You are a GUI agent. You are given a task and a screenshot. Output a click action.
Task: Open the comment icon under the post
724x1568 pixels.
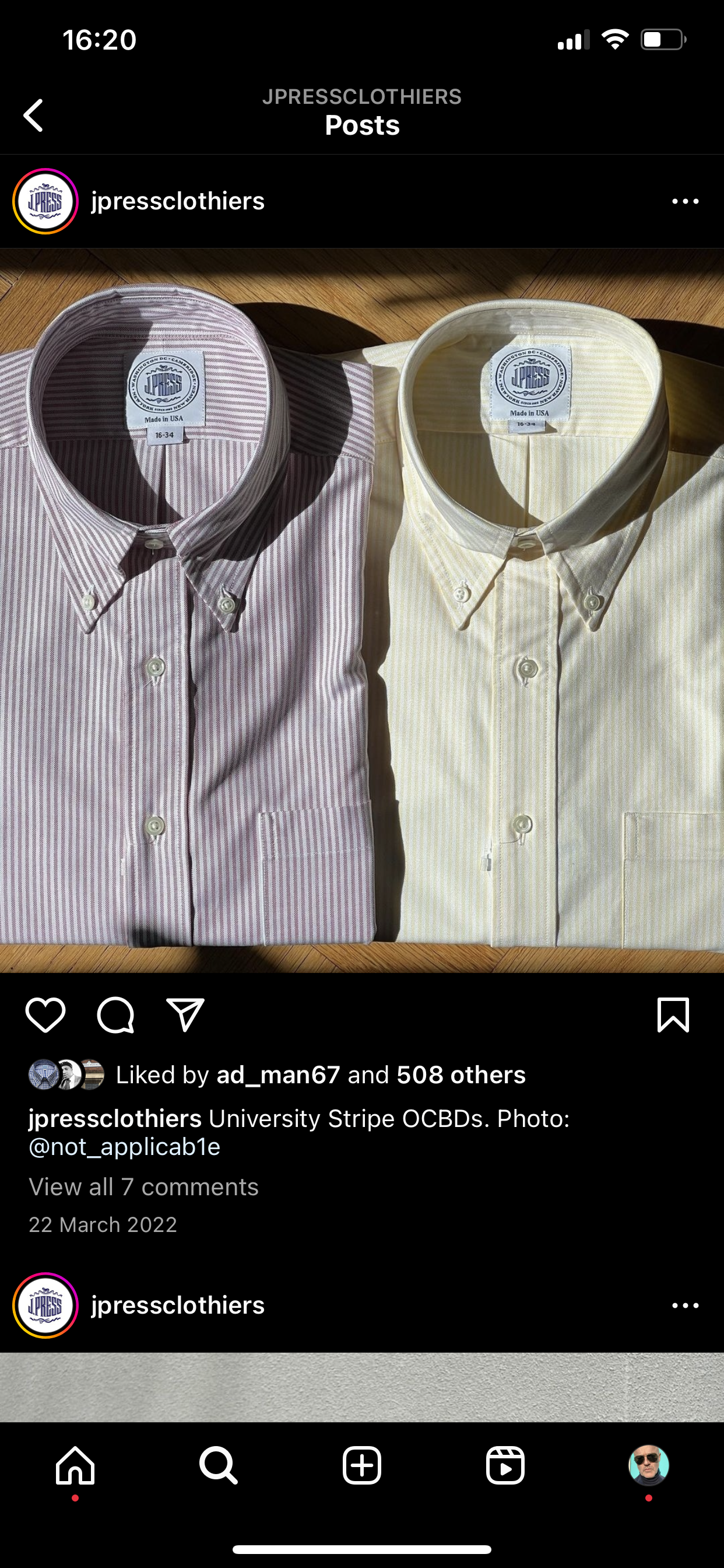coord(115,1016)
